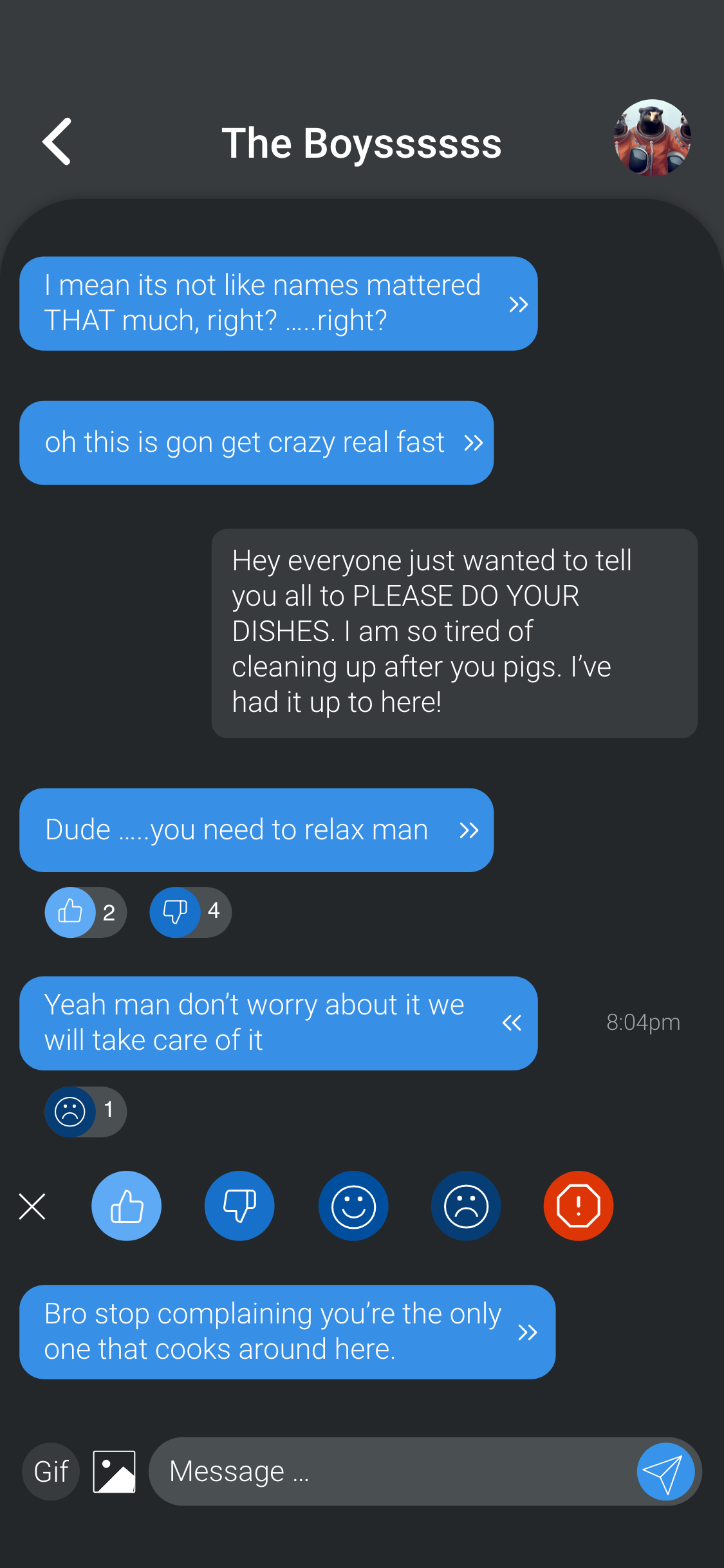Collapse the 'Yeah man don't worry' message

click(x=512, y=1023)
